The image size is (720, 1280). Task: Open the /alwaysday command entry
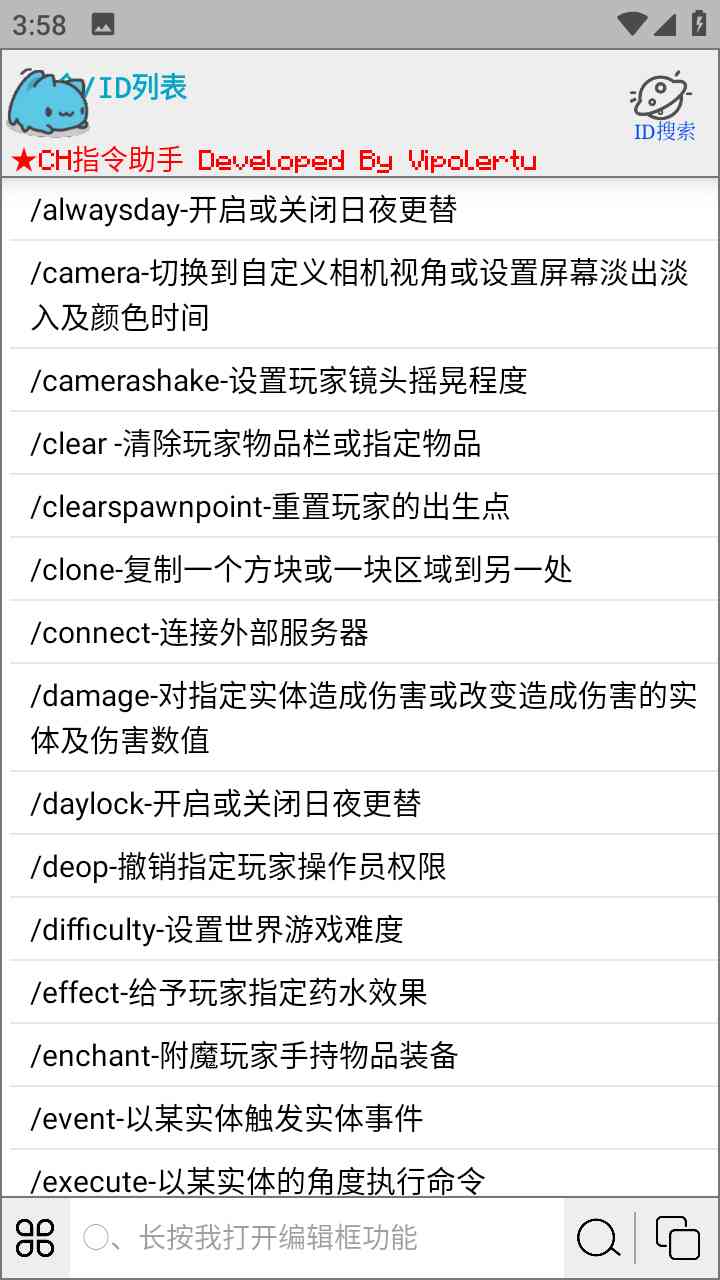[x=360, y=210]
